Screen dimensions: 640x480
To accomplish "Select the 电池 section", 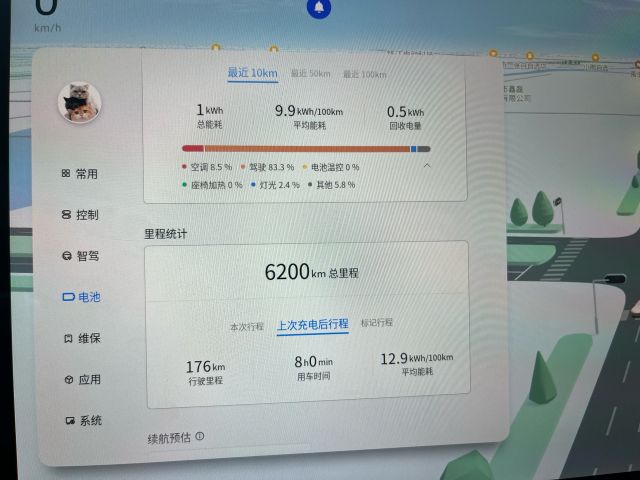I will click(x=81, y=297).
